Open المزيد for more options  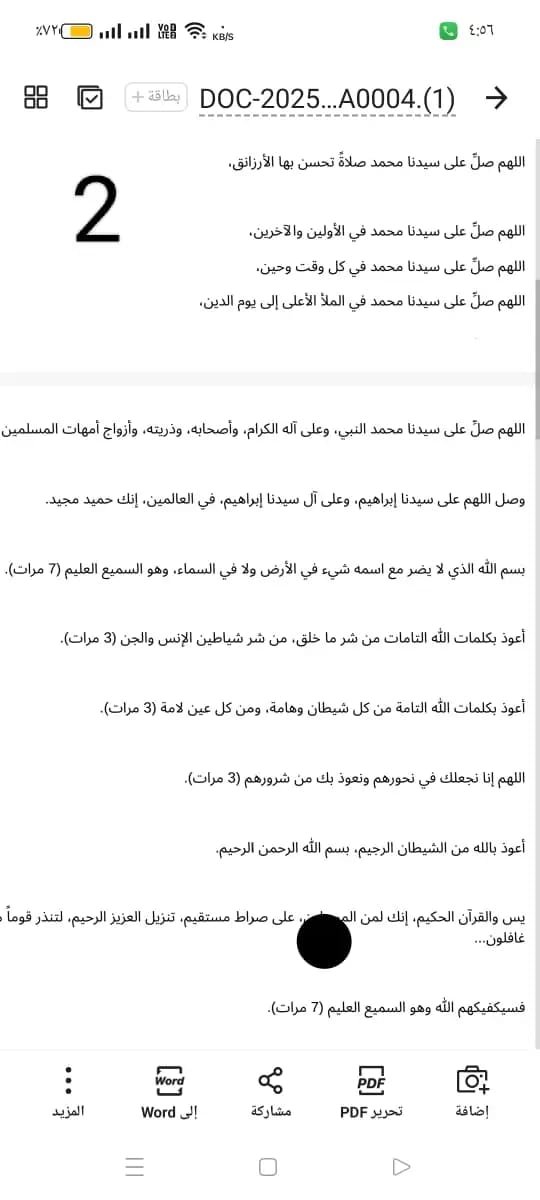pyautogui.click(x=67, y=1091)
